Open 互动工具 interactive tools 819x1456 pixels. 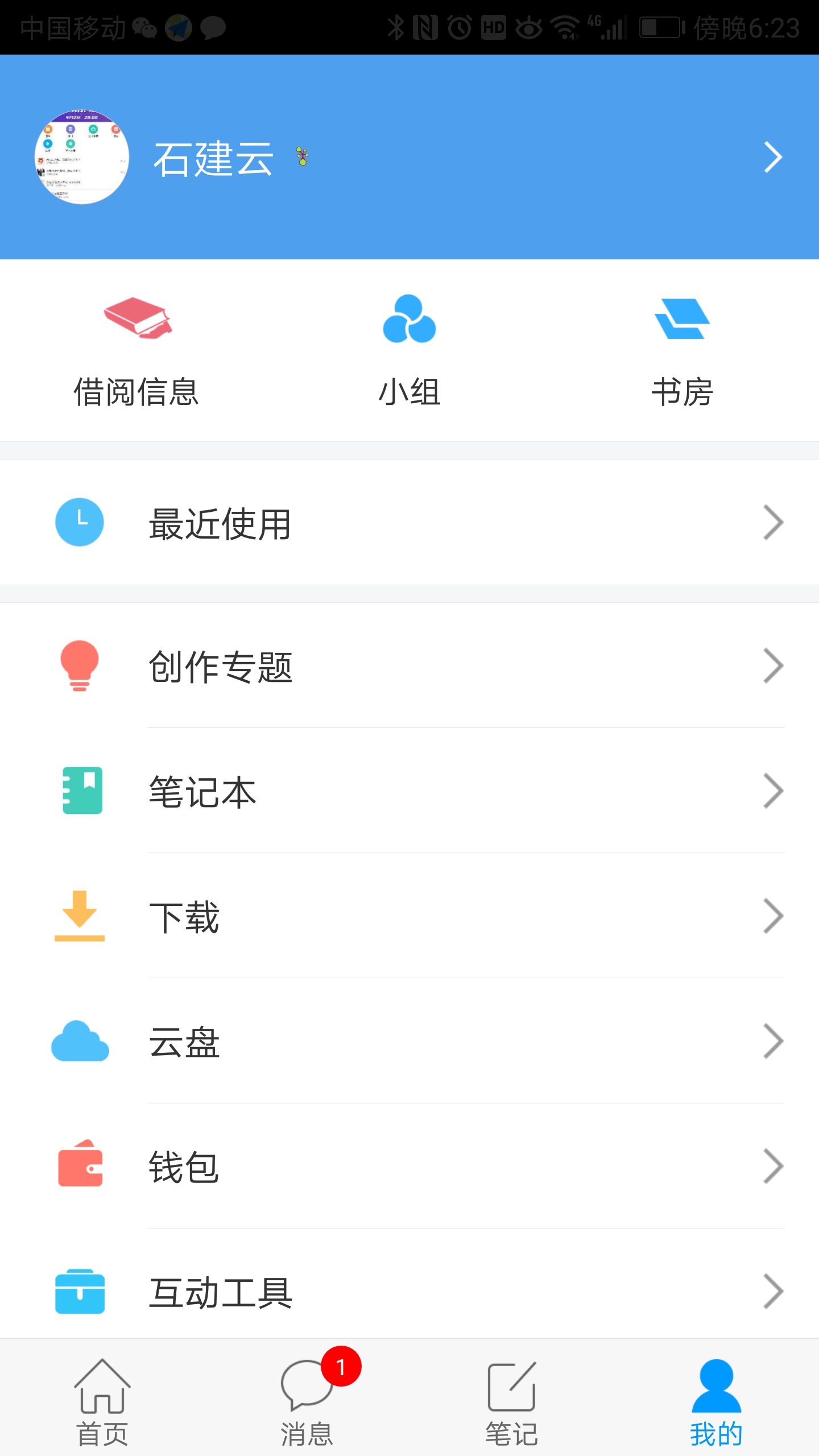pyautogui.click(x=409, y=1291)
